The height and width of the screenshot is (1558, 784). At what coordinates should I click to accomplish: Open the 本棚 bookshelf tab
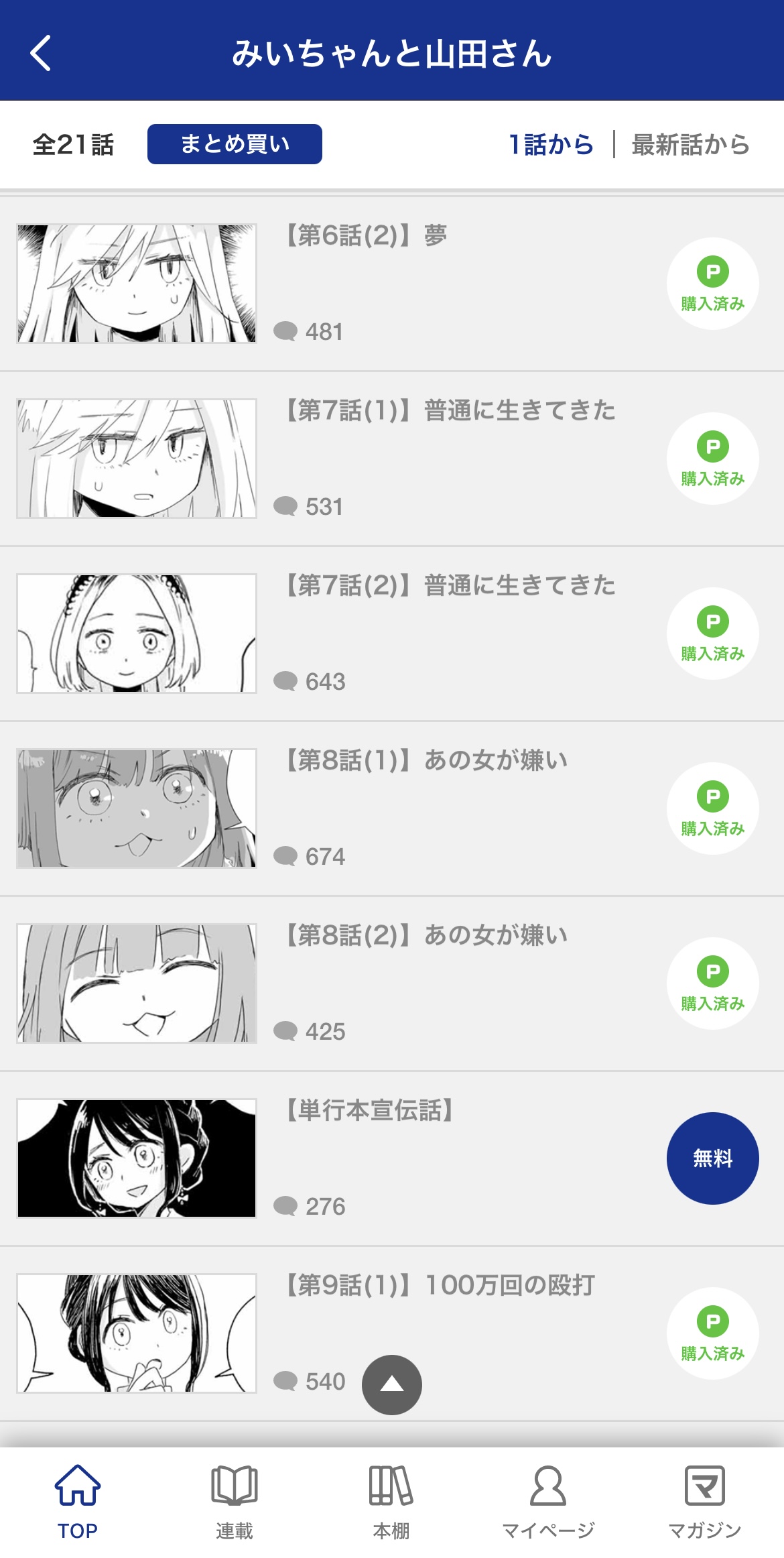tap(391, 1502)
